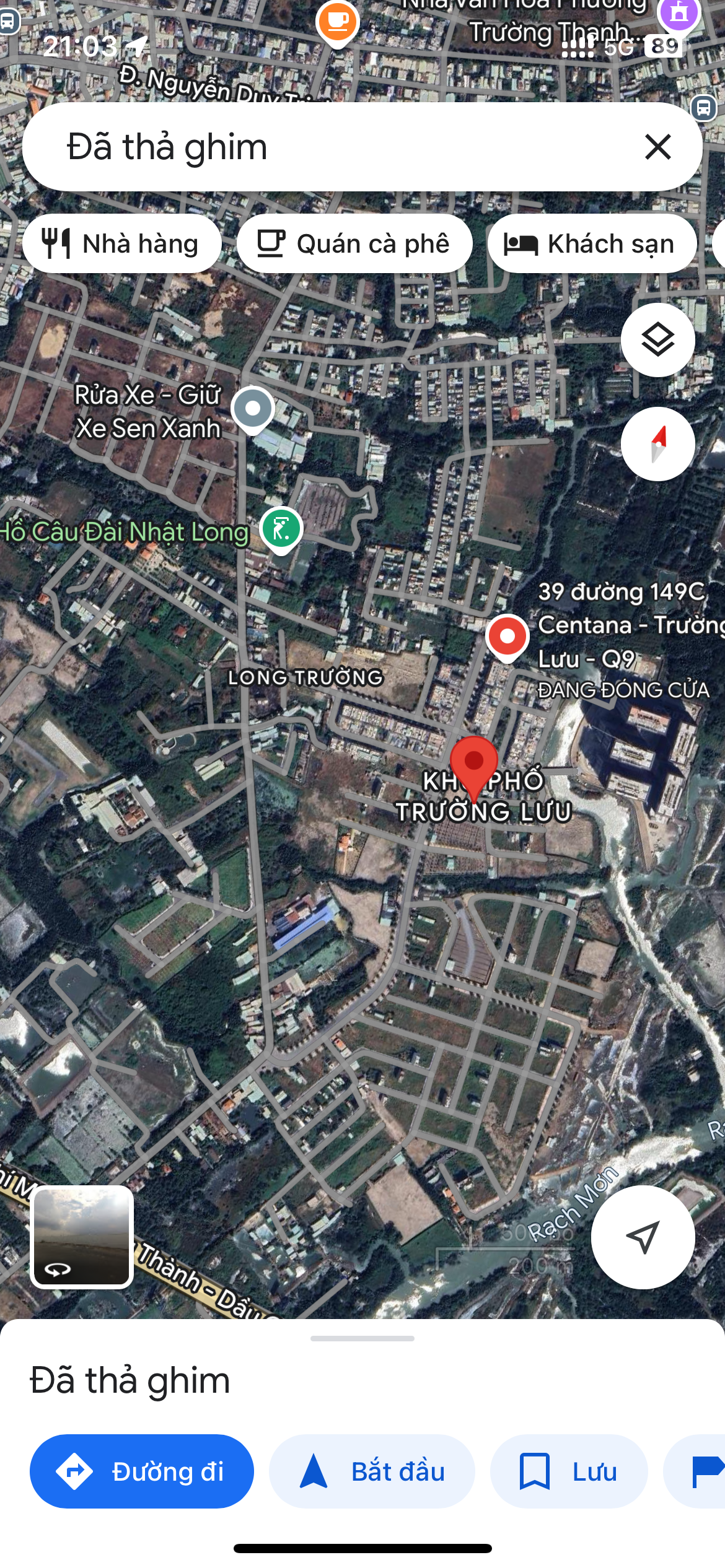Image resolution: width=725 pixels, height=1568 pixels.
Task: Open the Street View thumbnail
Action: click(x=82, y=1237)
